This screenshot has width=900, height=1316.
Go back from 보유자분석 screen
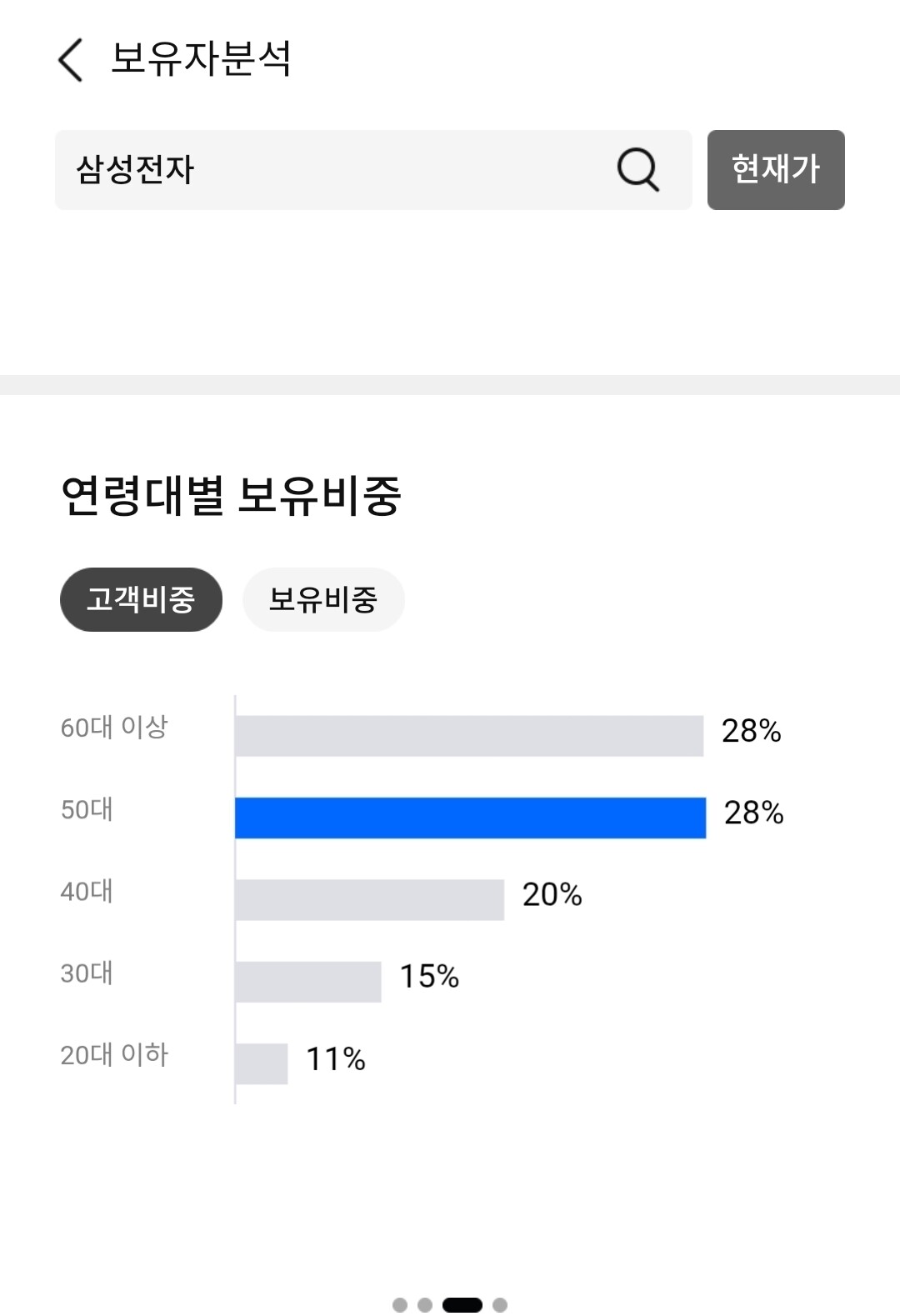click(71, 60)
